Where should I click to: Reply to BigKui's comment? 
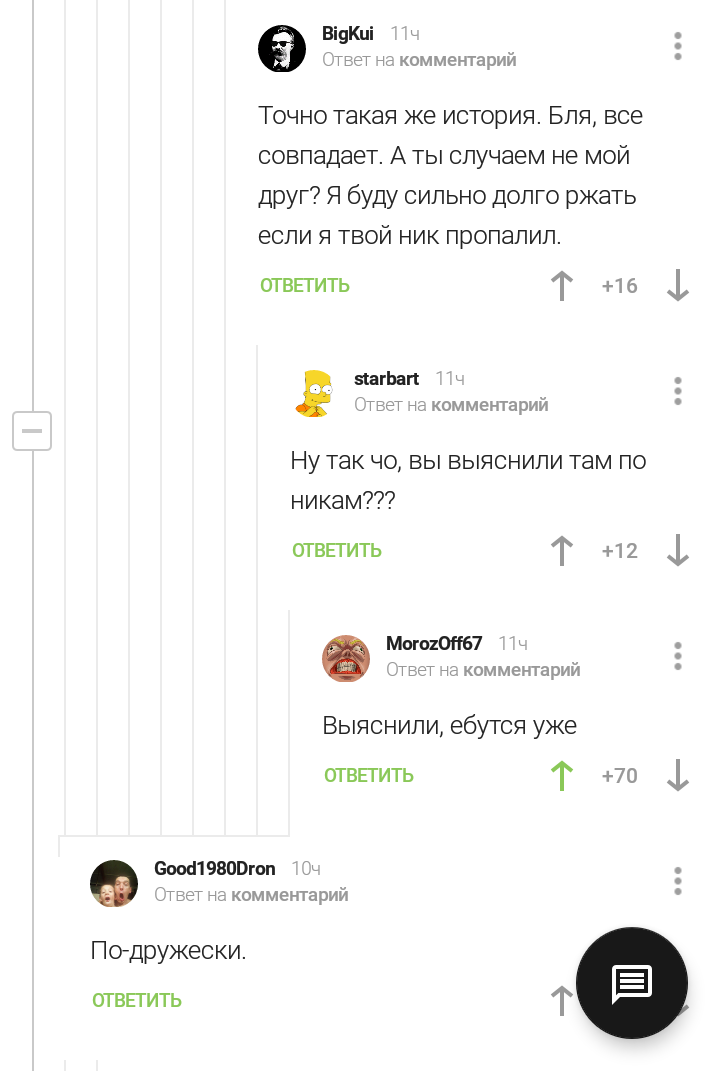click(x=305, y=286)
